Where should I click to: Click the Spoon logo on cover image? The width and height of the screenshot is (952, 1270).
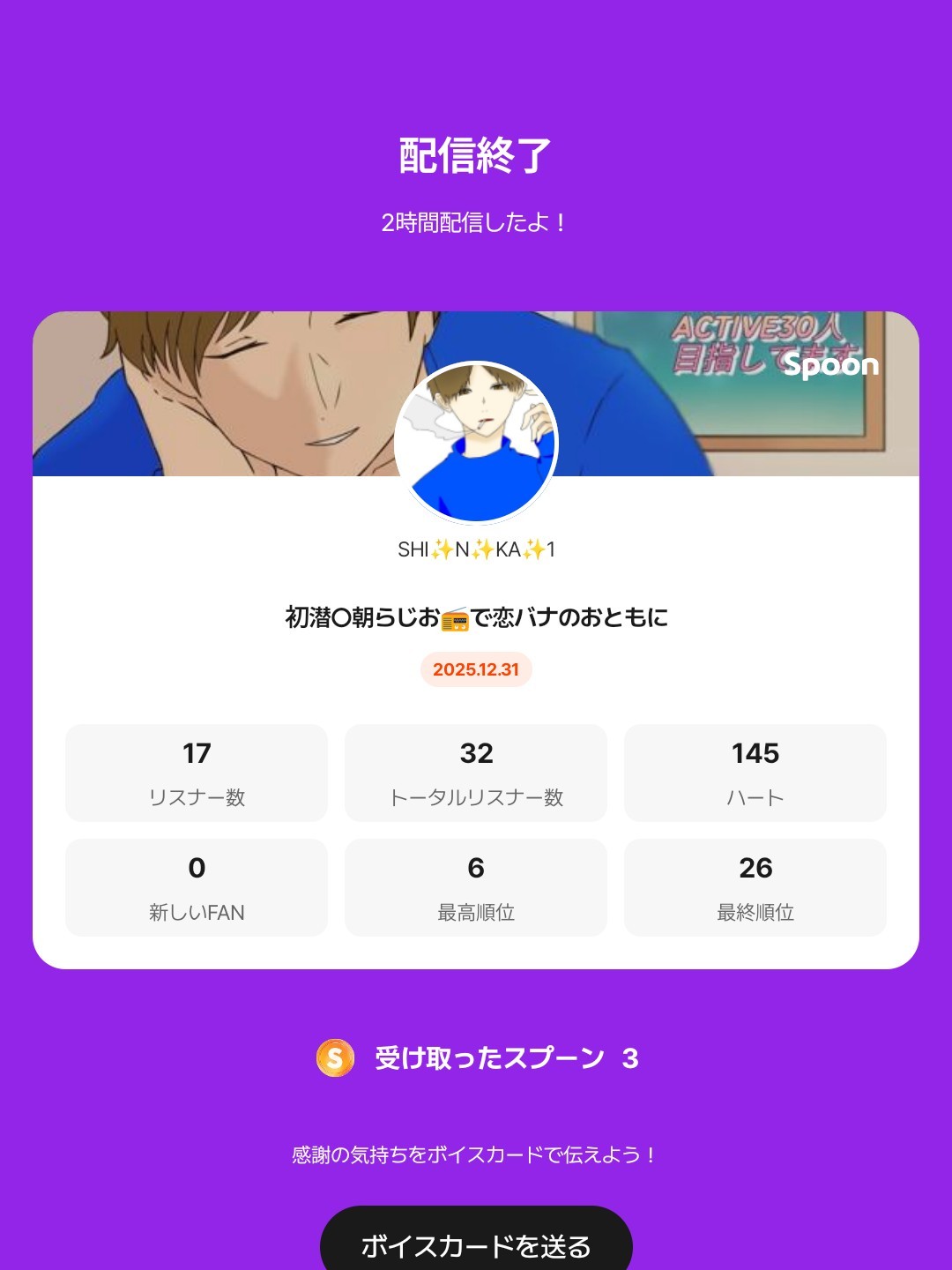pyautogui.click(x=829, y=365)
